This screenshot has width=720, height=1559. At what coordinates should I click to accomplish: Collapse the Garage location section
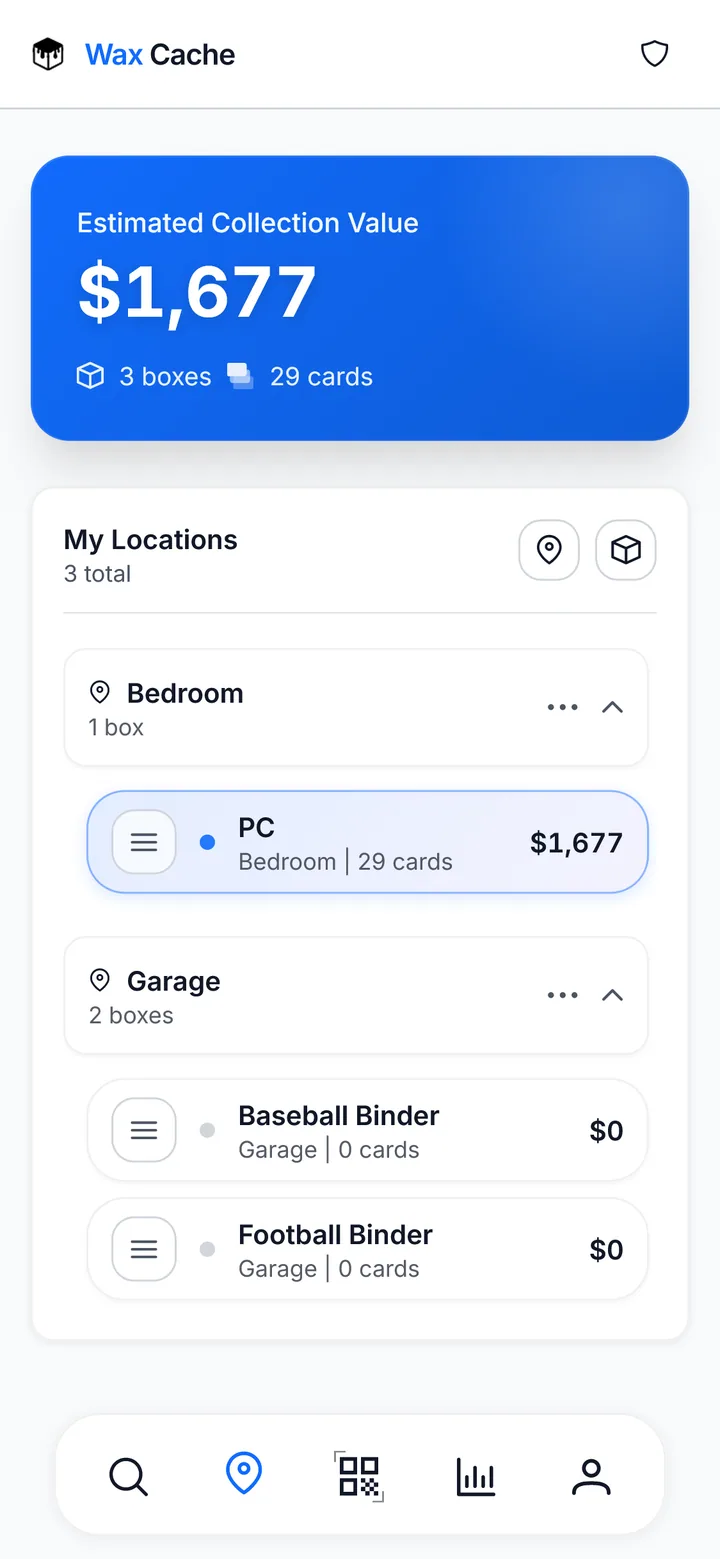(612, 995)
